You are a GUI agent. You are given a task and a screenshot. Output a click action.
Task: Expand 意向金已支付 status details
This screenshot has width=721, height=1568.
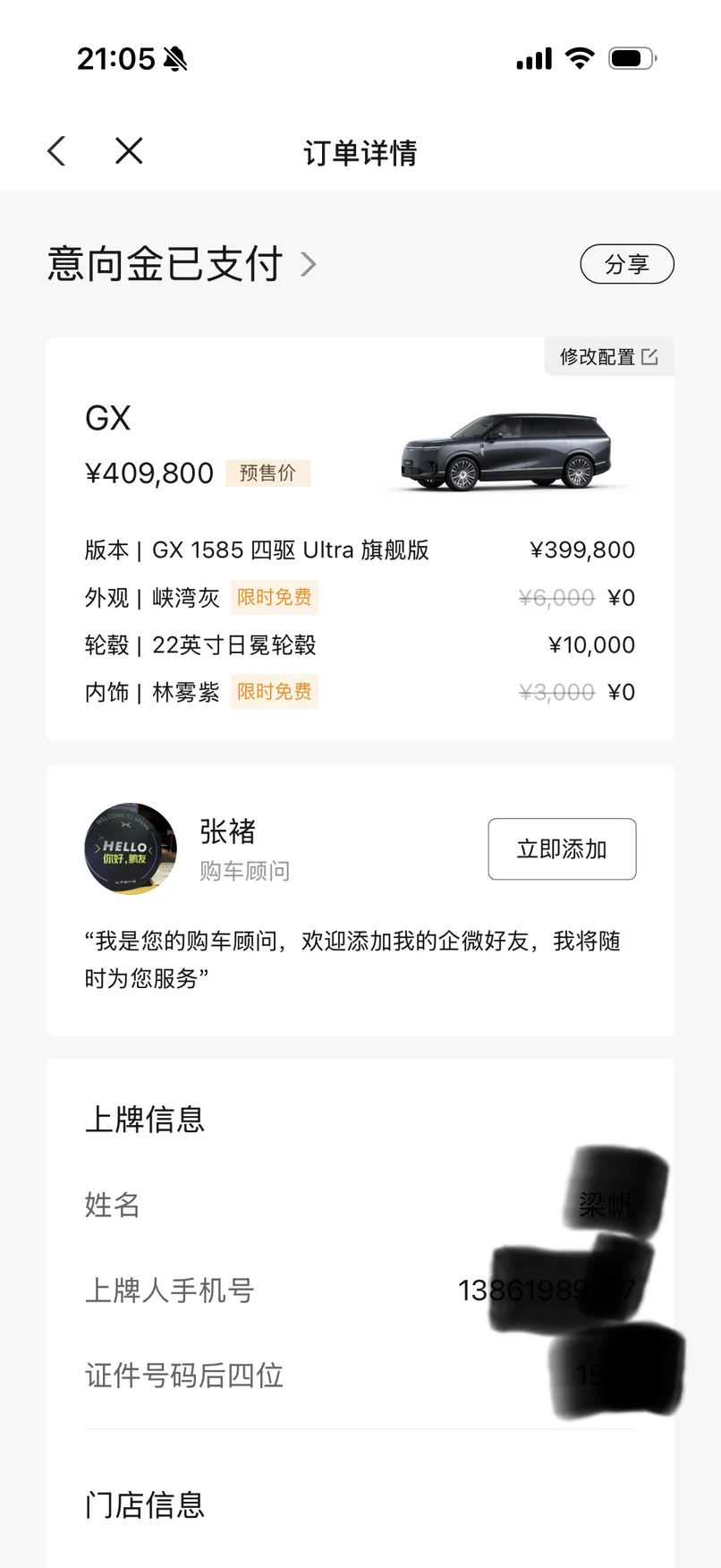point(182,264)
